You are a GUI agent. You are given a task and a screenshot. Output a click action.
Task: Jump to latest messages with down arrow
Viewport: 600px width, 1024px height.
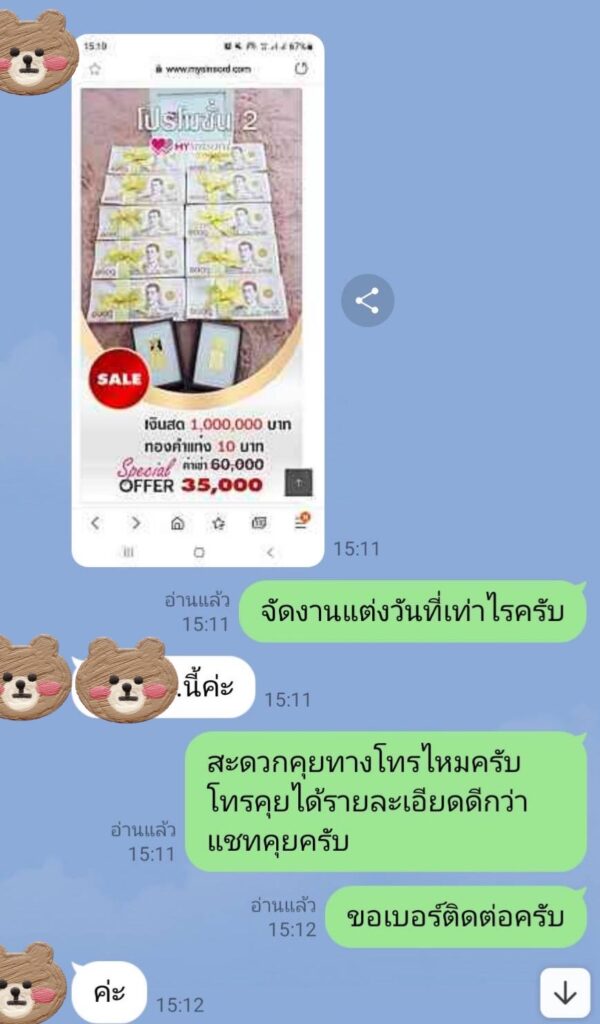pyautogui.click(x=565, y=992)
